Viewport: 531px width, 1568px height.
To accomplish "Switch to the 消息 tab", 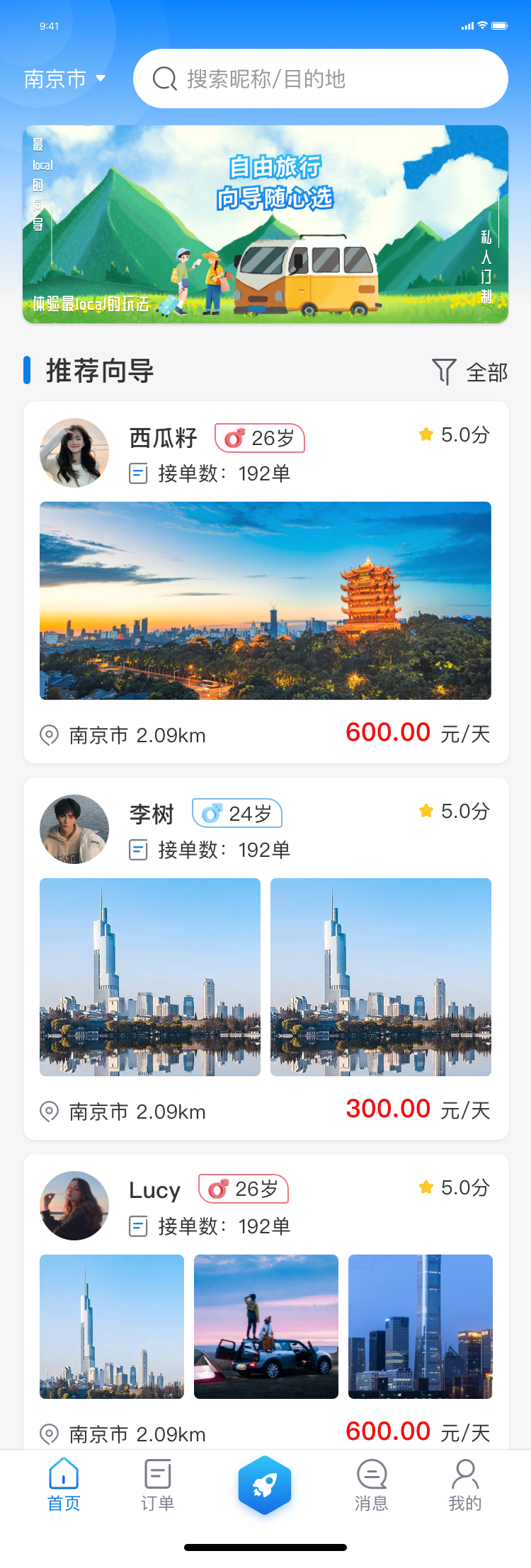I will click(372, 1485).
